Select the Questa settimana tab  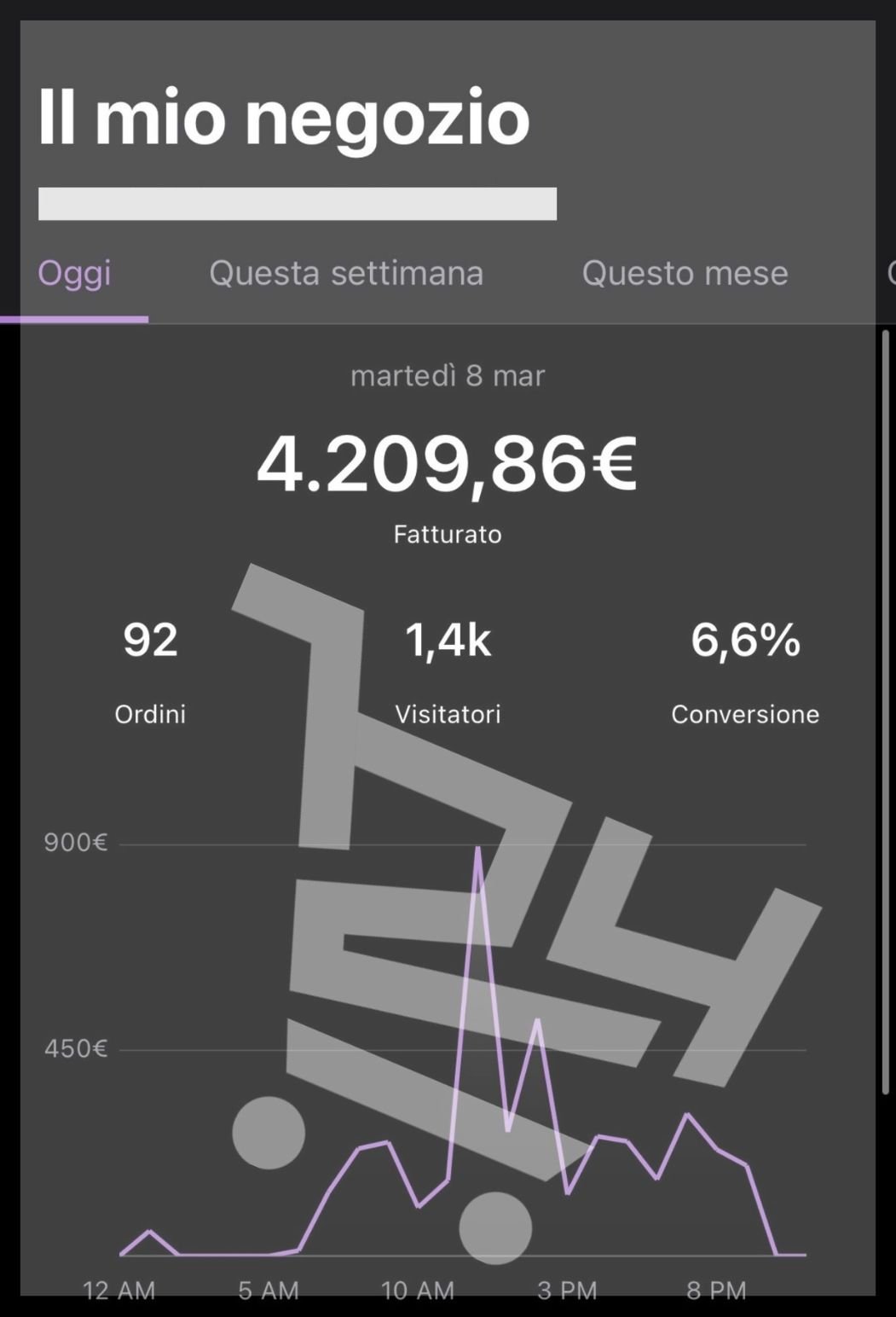pos(346,274)
